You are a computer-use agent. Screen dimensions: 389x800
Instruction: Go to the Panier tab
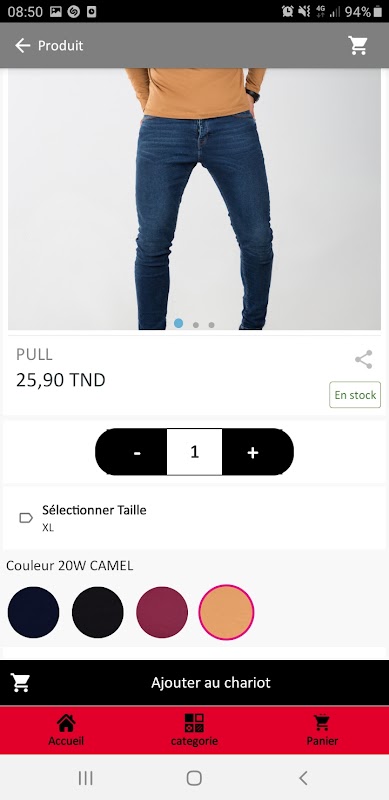[x=322, y=730]
